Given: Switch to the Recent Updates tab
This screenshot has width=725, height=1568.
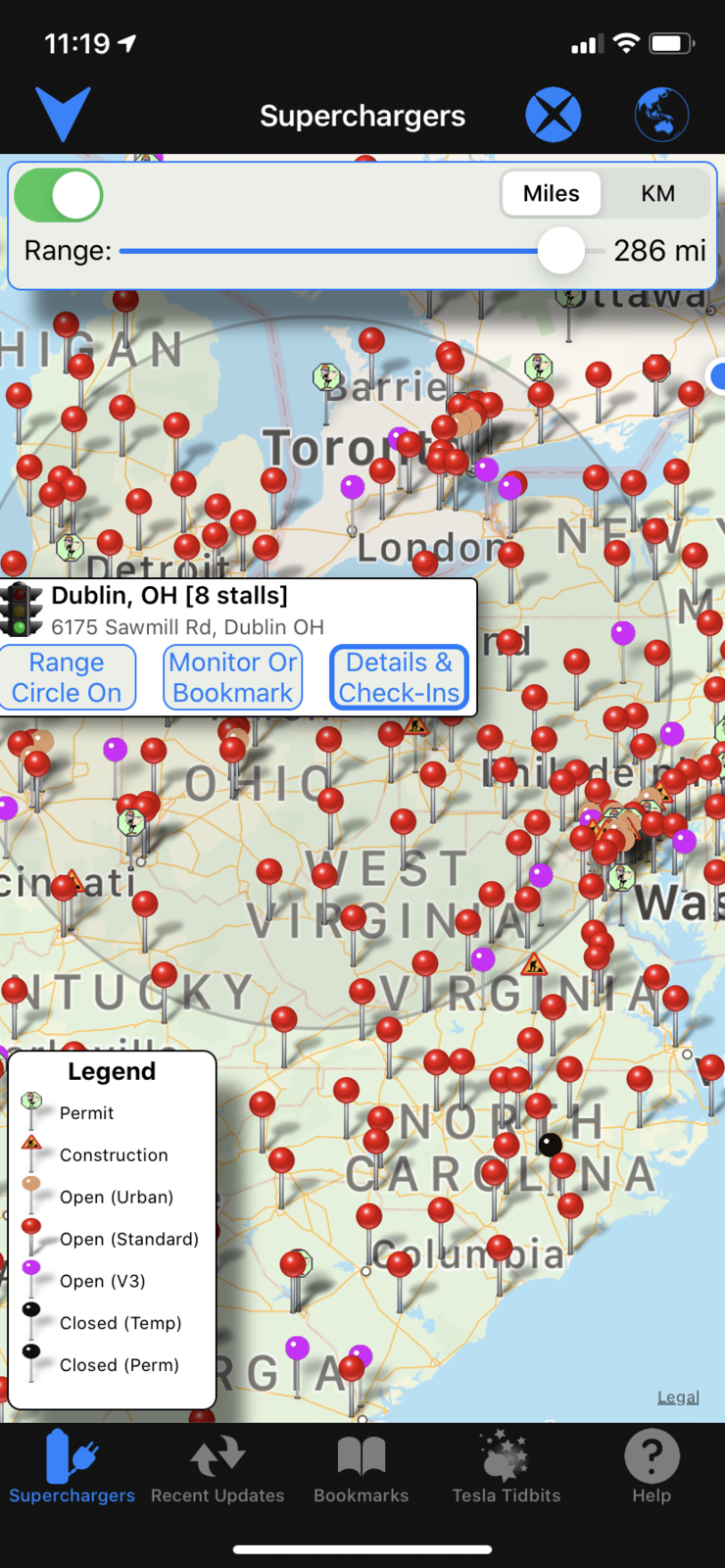Looking at the screenshot, I should (217, 1468).
